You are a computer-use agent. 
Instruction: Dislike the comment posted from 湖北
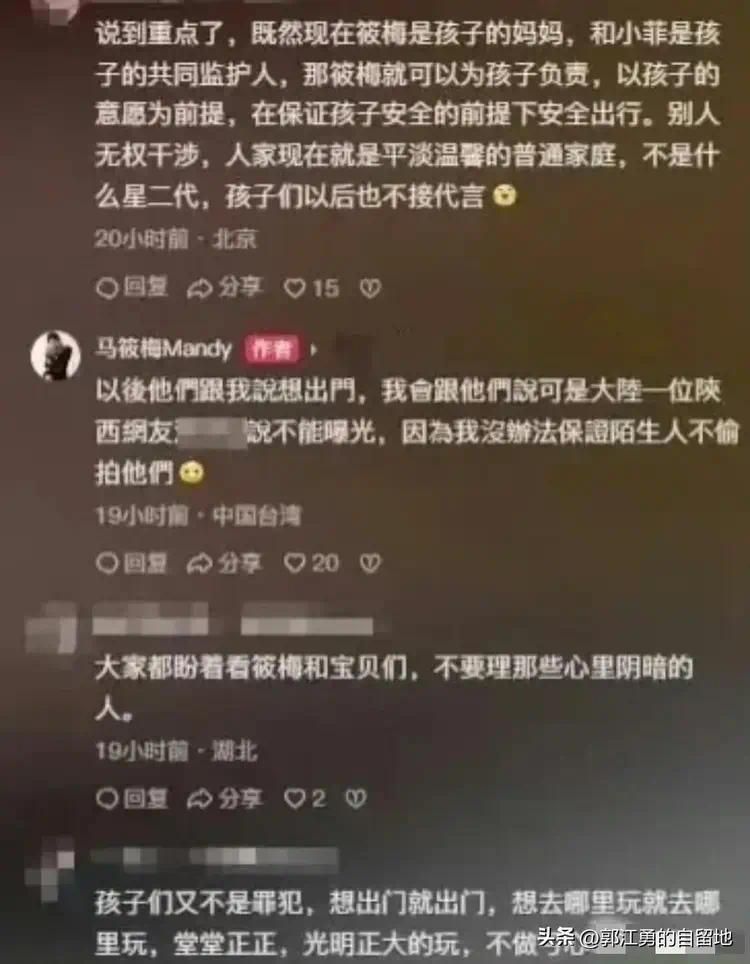(356, 798)
